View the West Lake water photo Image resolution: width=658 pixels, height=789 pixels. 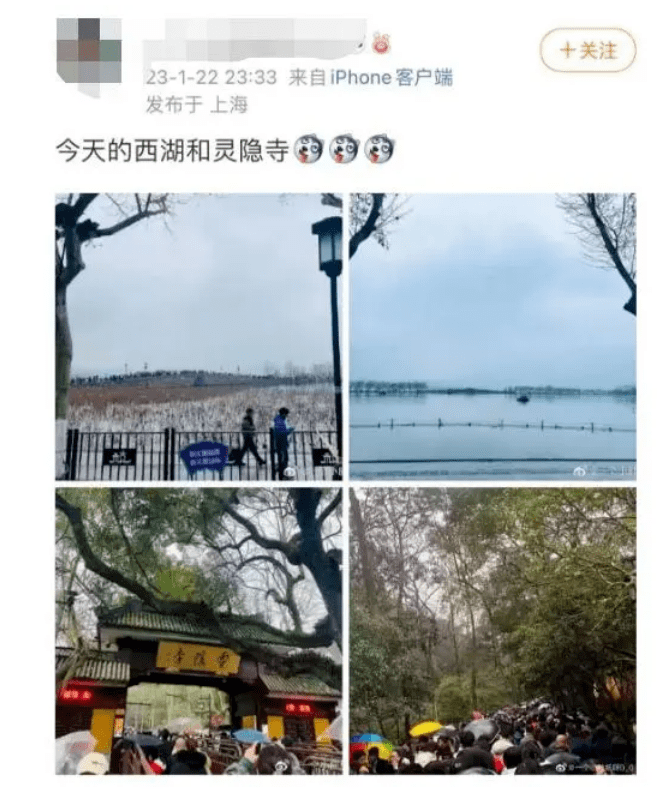[x=492, y=336]
